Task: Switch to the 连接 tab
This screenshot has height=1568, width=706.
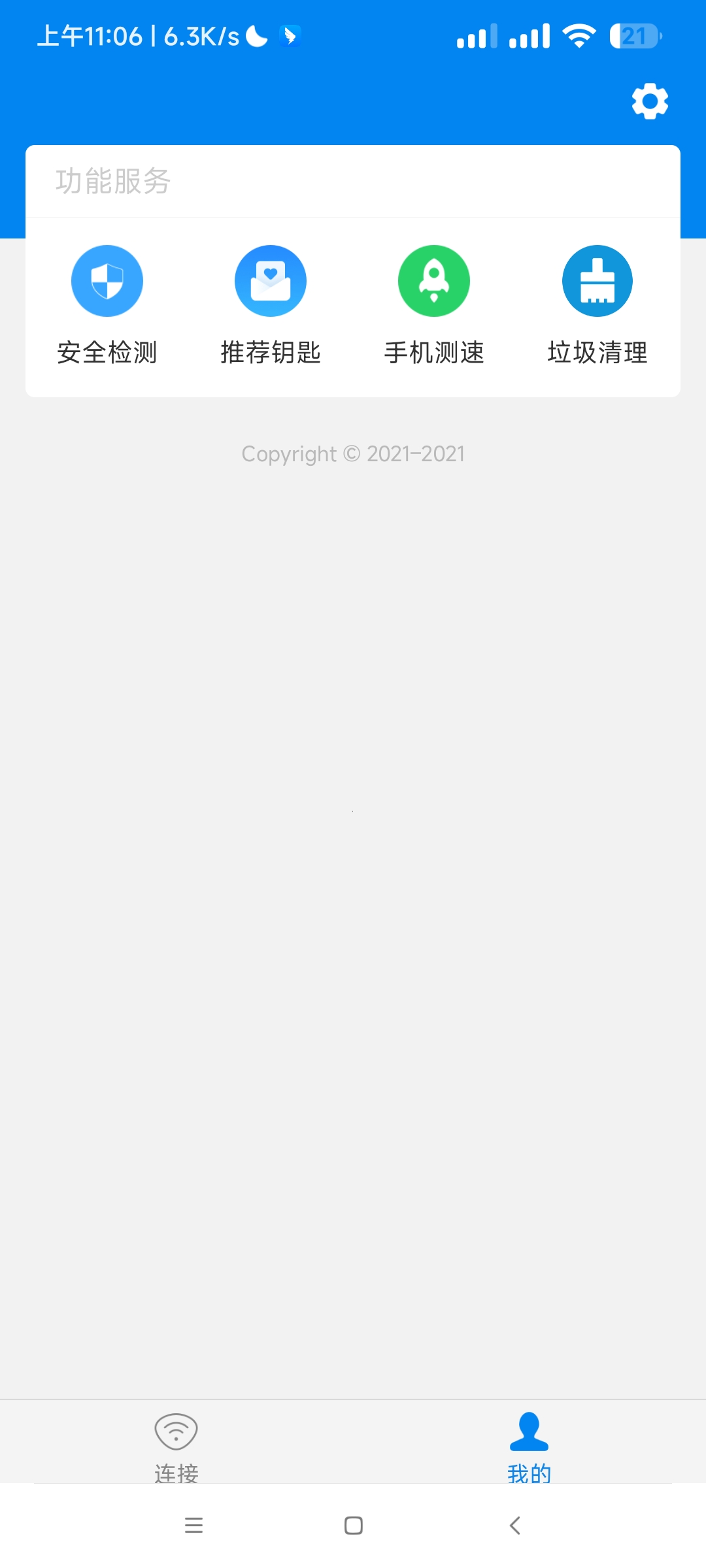Action: (x=176, y=1445)
